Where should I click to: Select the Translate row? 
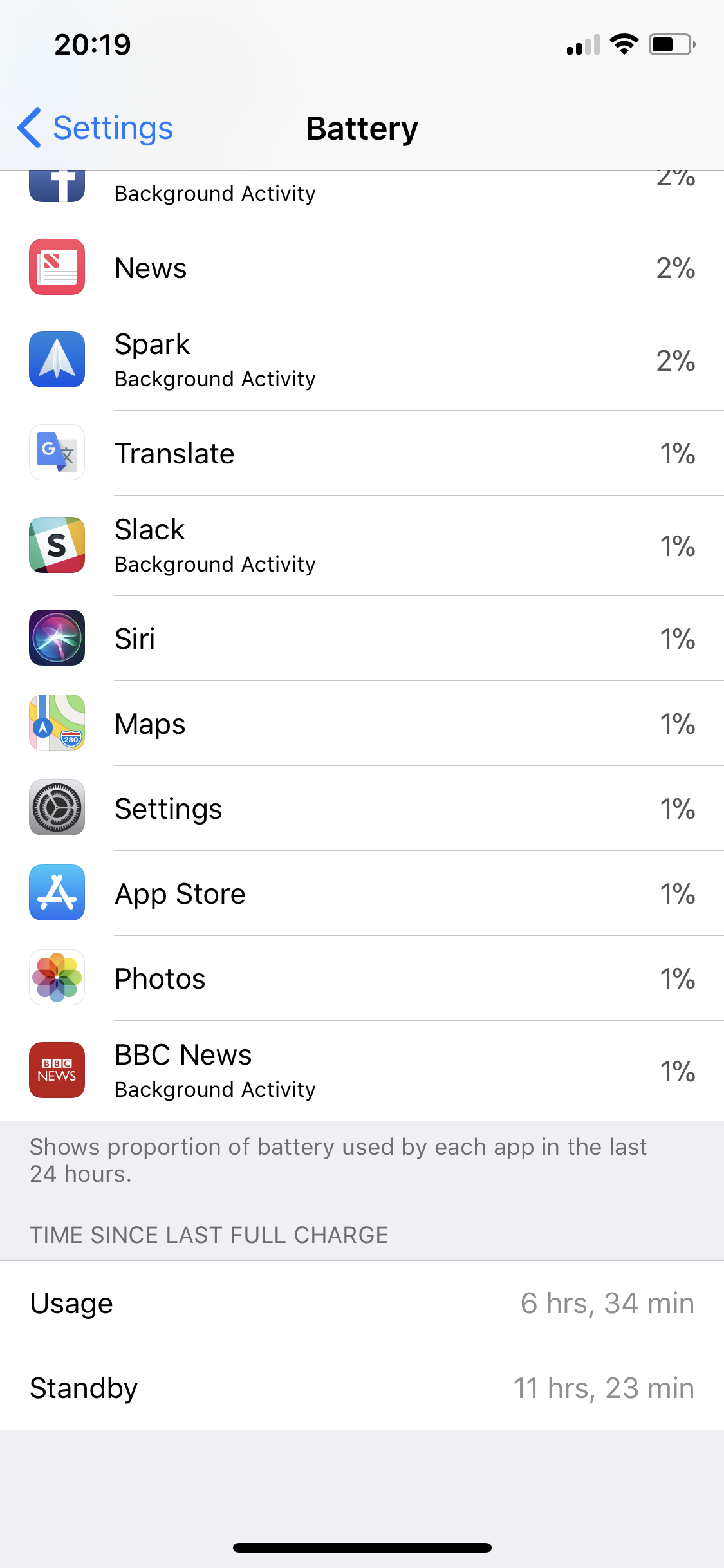coord(362,453)
